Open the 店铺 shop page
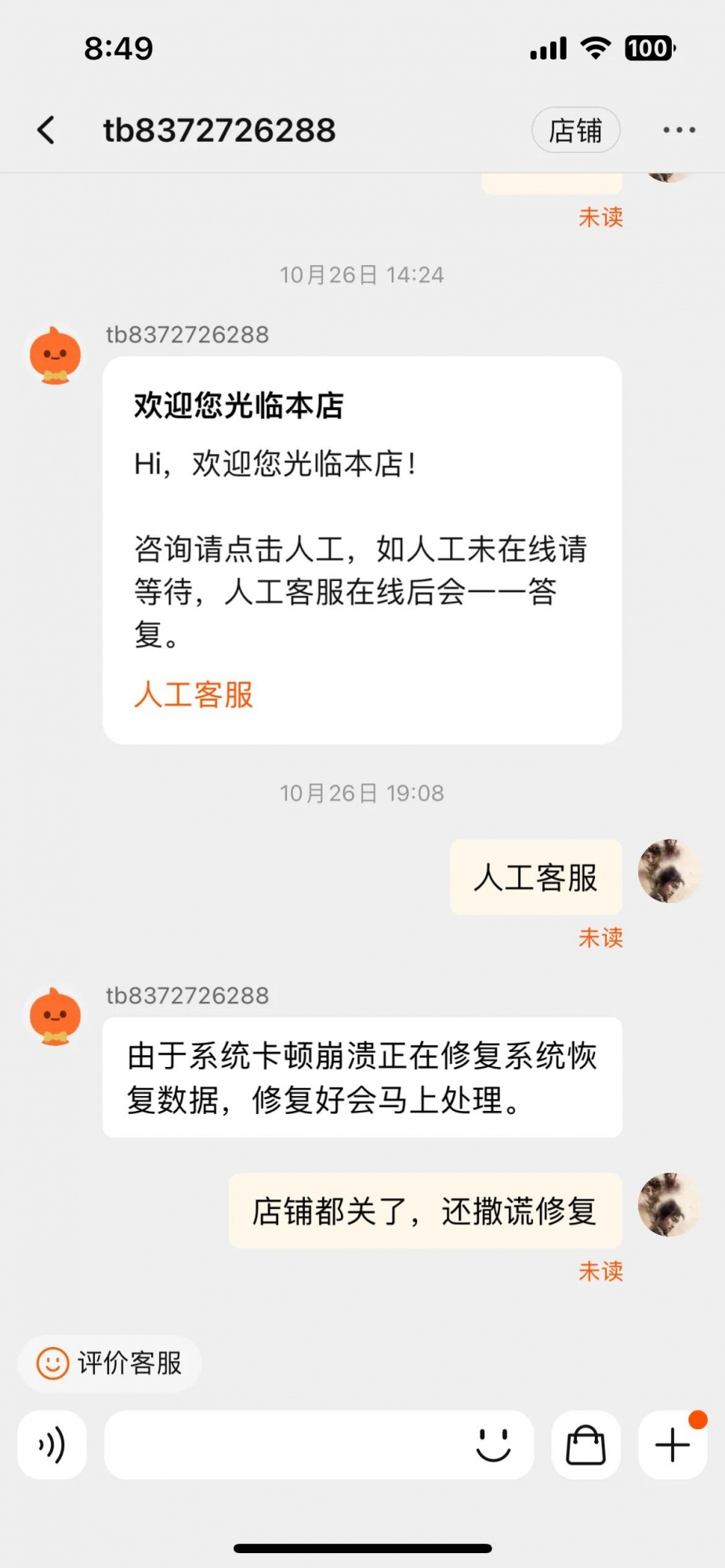This screenshot has height=1568, width=725. [575, 130]
